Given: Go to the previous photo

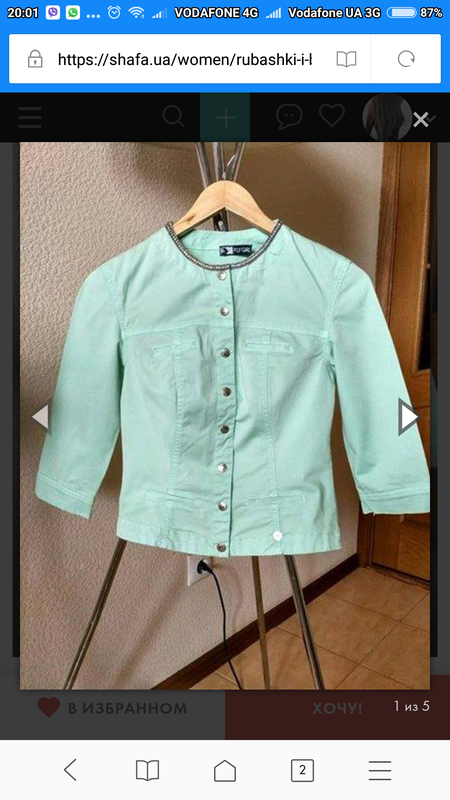Looking at the screenshot, I should click(x=41, y=417).
